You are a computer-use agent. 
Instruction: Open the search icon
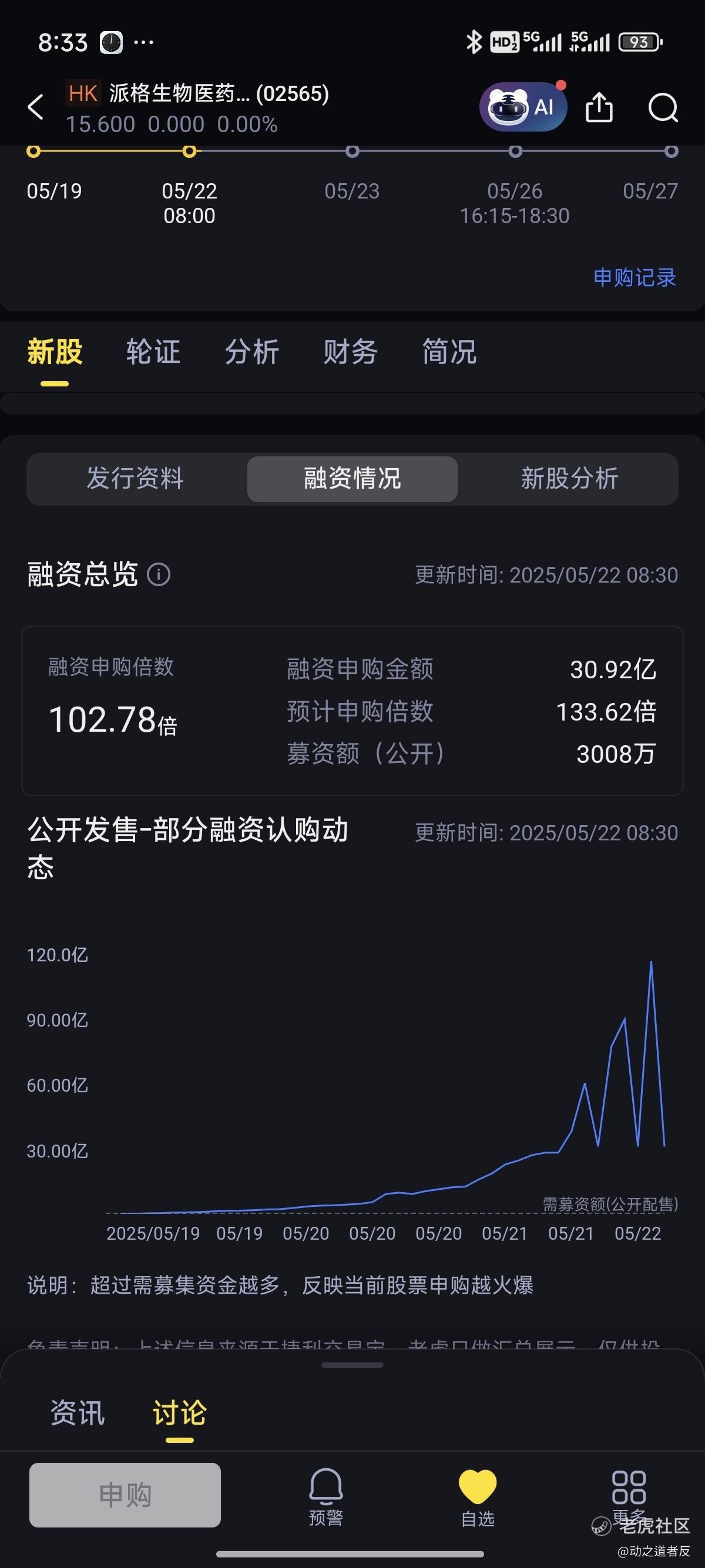pyautogui.click(x=663, y=107)
